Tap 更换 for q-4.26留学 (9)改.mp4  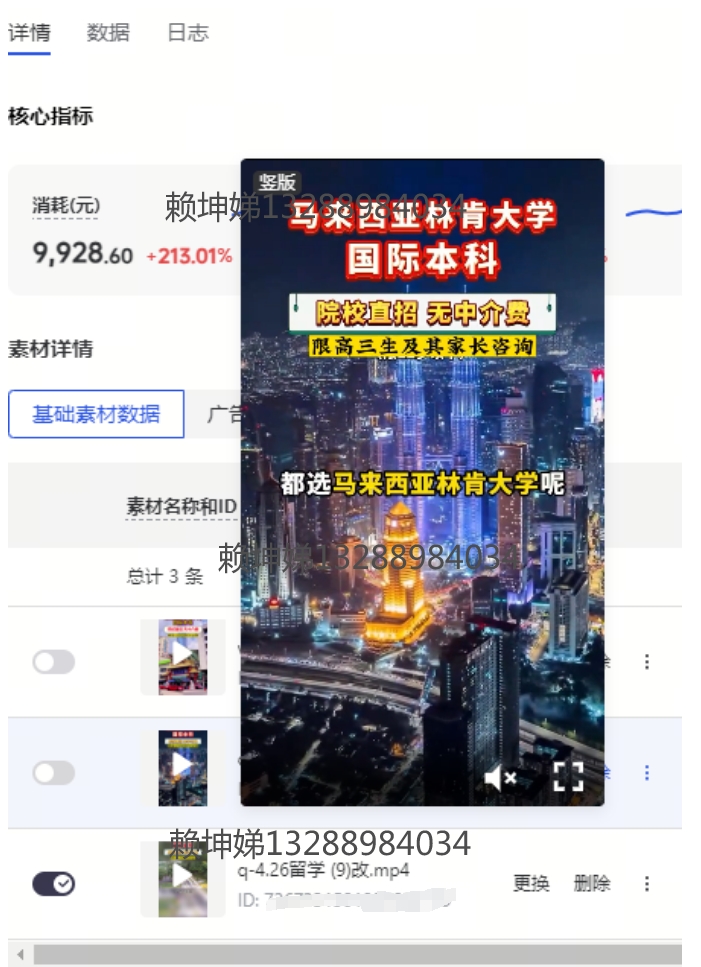coord(531,883)
